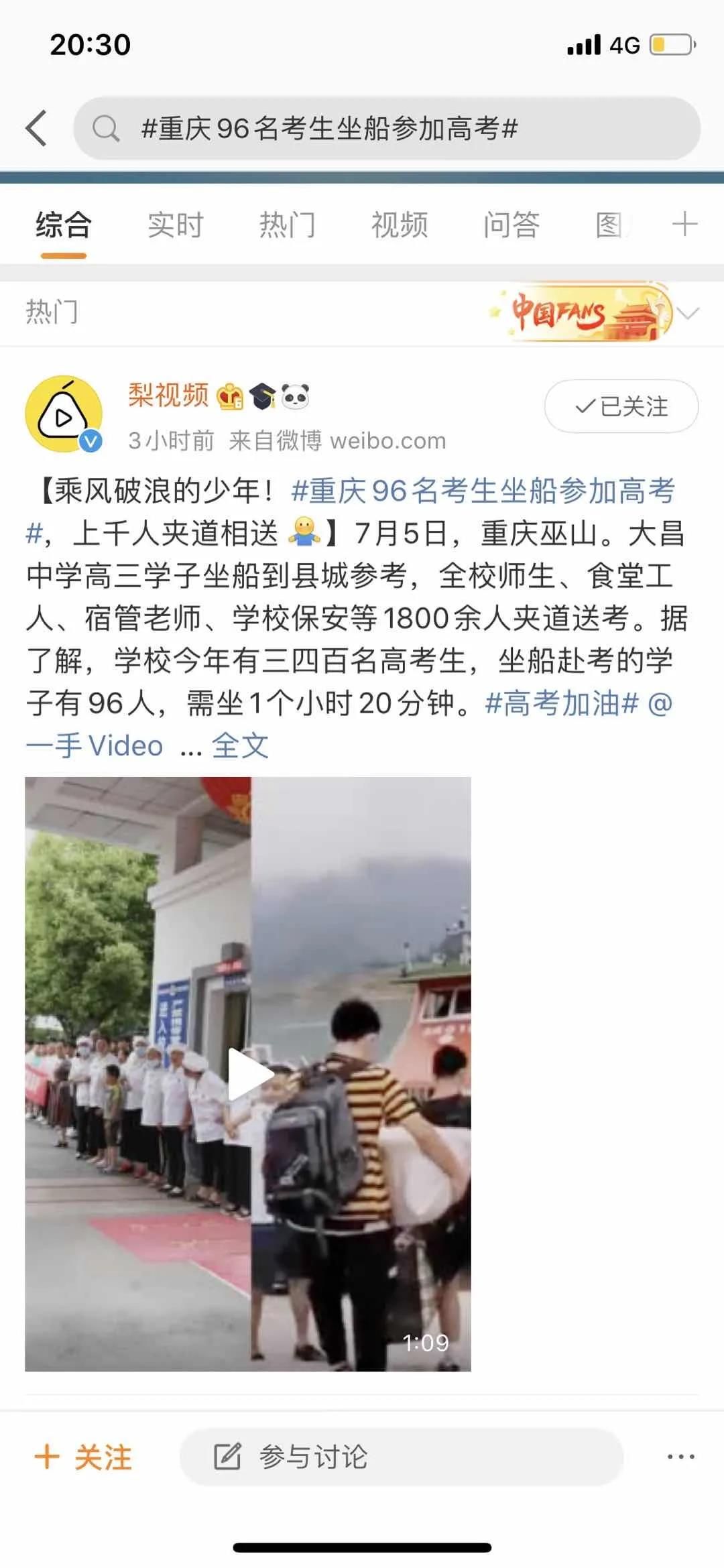The width and height of the screenshot is (724, 1568).
Task: Follow the topic with + 关注
Action: [84, 1457]
